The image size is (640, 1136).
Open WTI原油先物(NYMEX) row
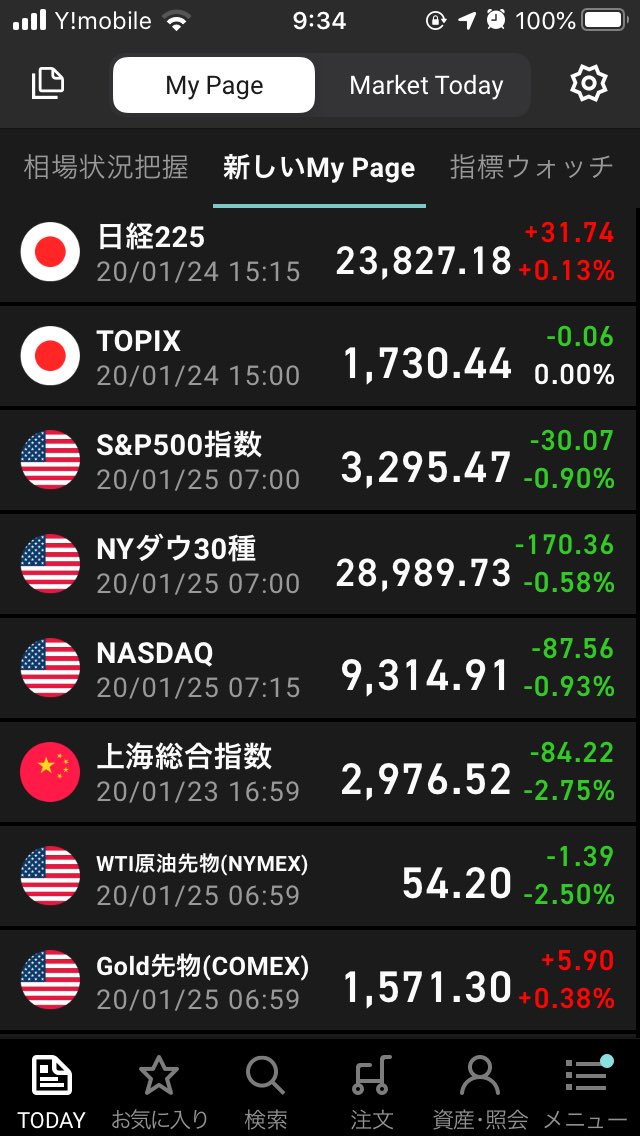pos(320,877)
